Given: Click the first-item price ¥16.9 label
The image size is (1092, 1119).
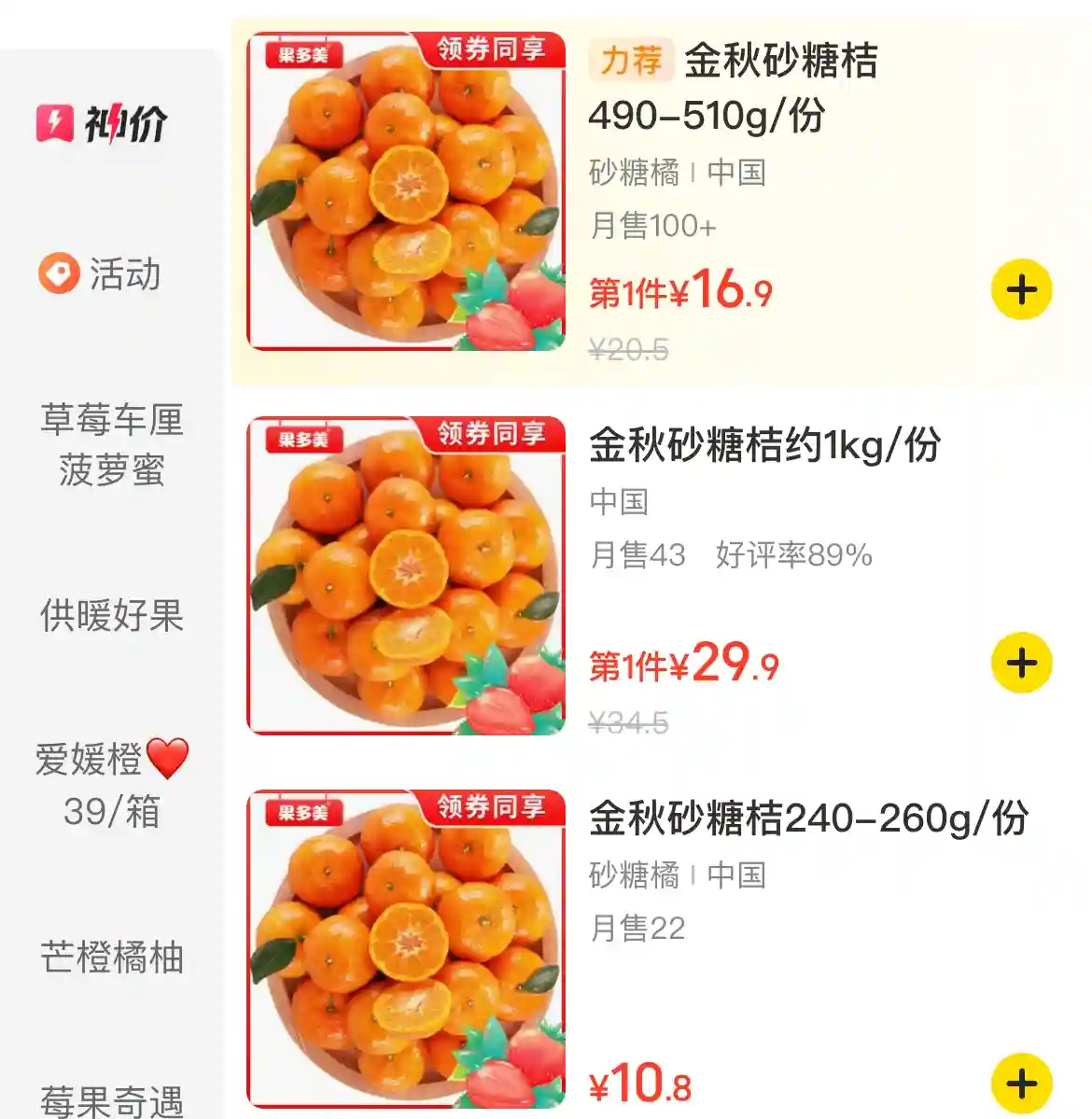Looking at the screenshot, I should (681, 291).
